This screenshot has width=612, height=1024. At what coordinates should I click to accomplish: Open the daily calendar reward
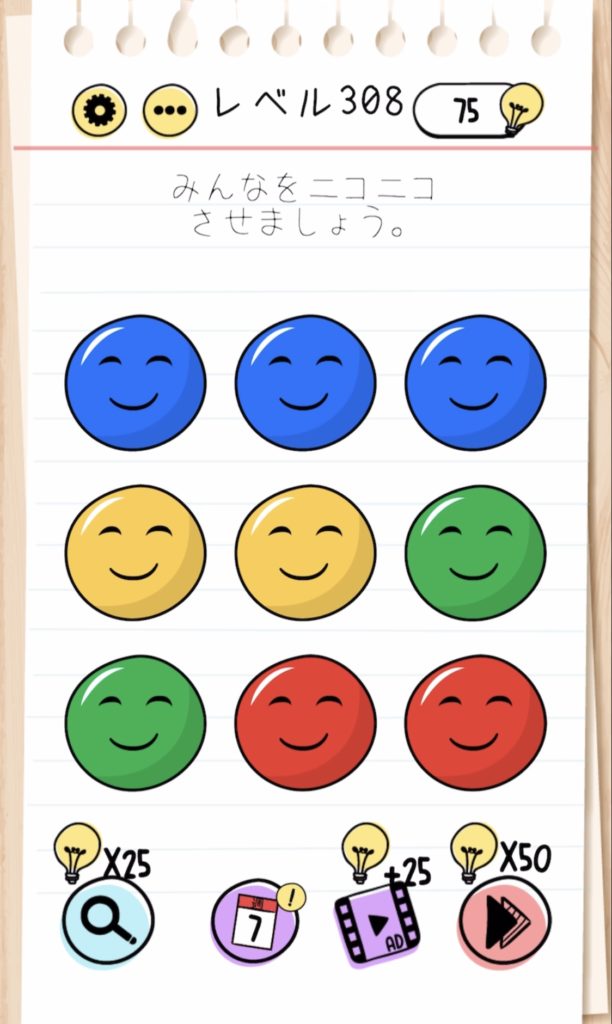pos(254,923)
